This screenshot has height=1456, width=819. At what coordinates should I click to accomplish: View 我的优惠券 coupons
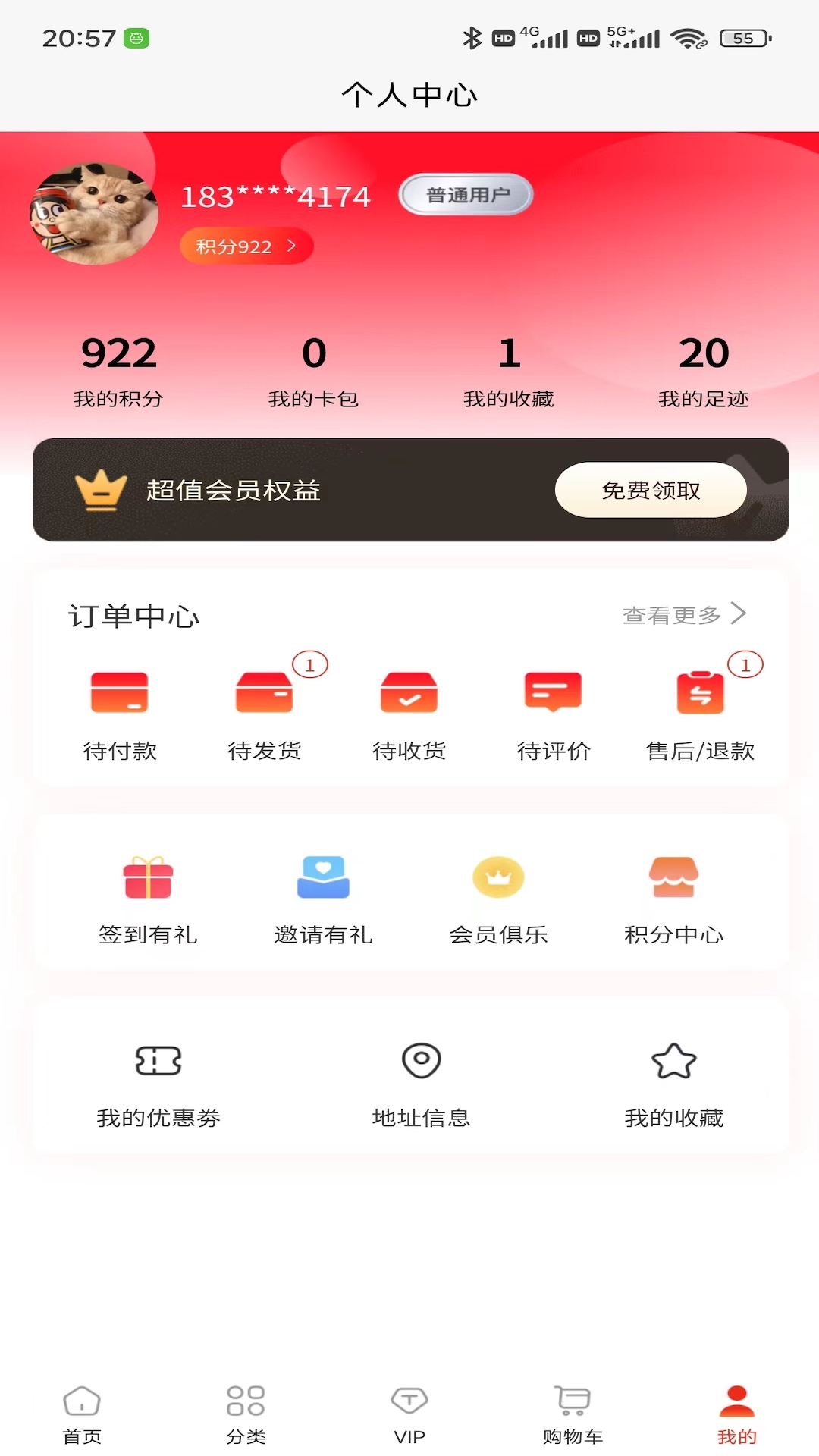(x=158, y=1083)
